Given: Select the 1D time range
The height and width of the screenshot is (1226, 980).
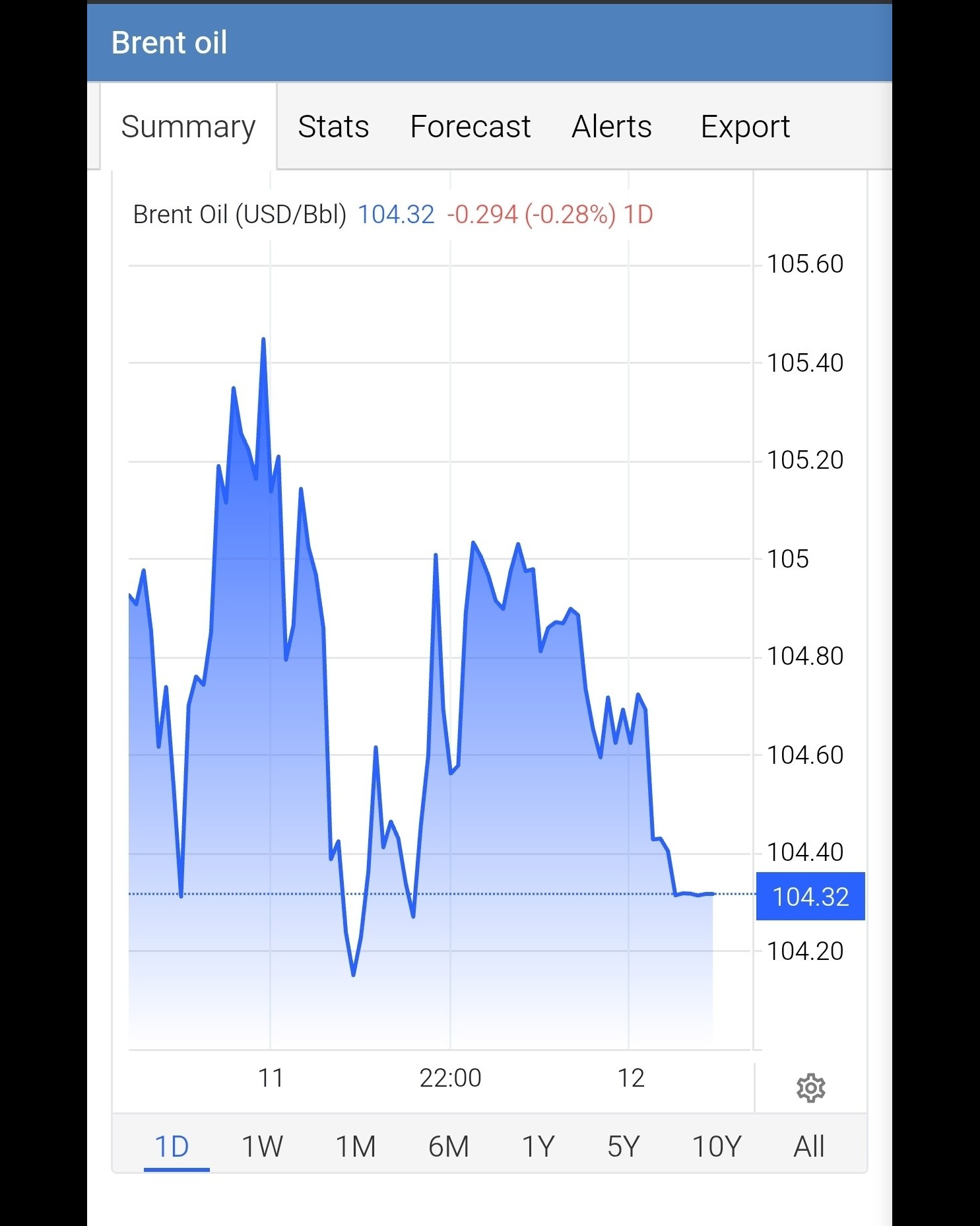Looking at the screenshot, I should tap(172, 1147).
